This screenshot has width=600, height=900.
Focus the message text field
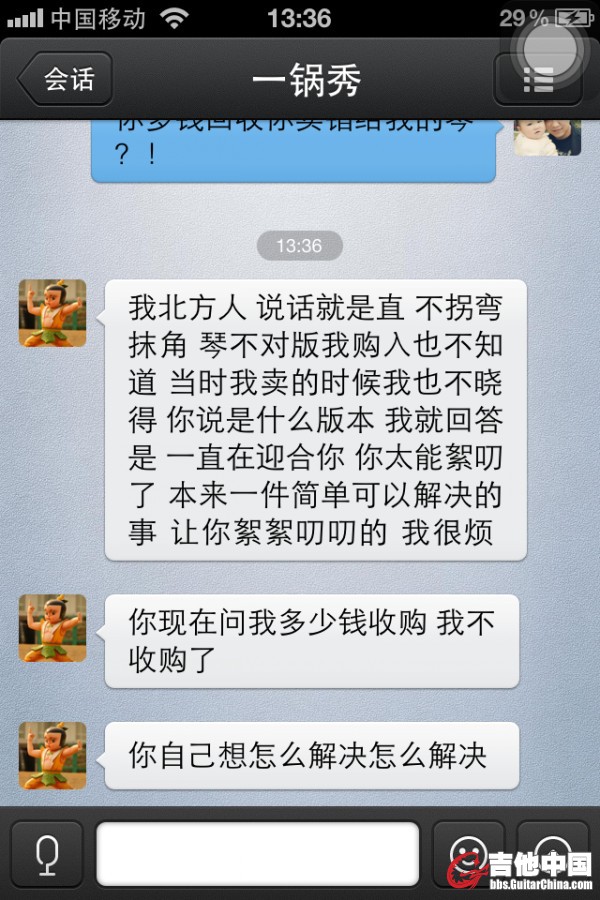click(x=257, y=854)
